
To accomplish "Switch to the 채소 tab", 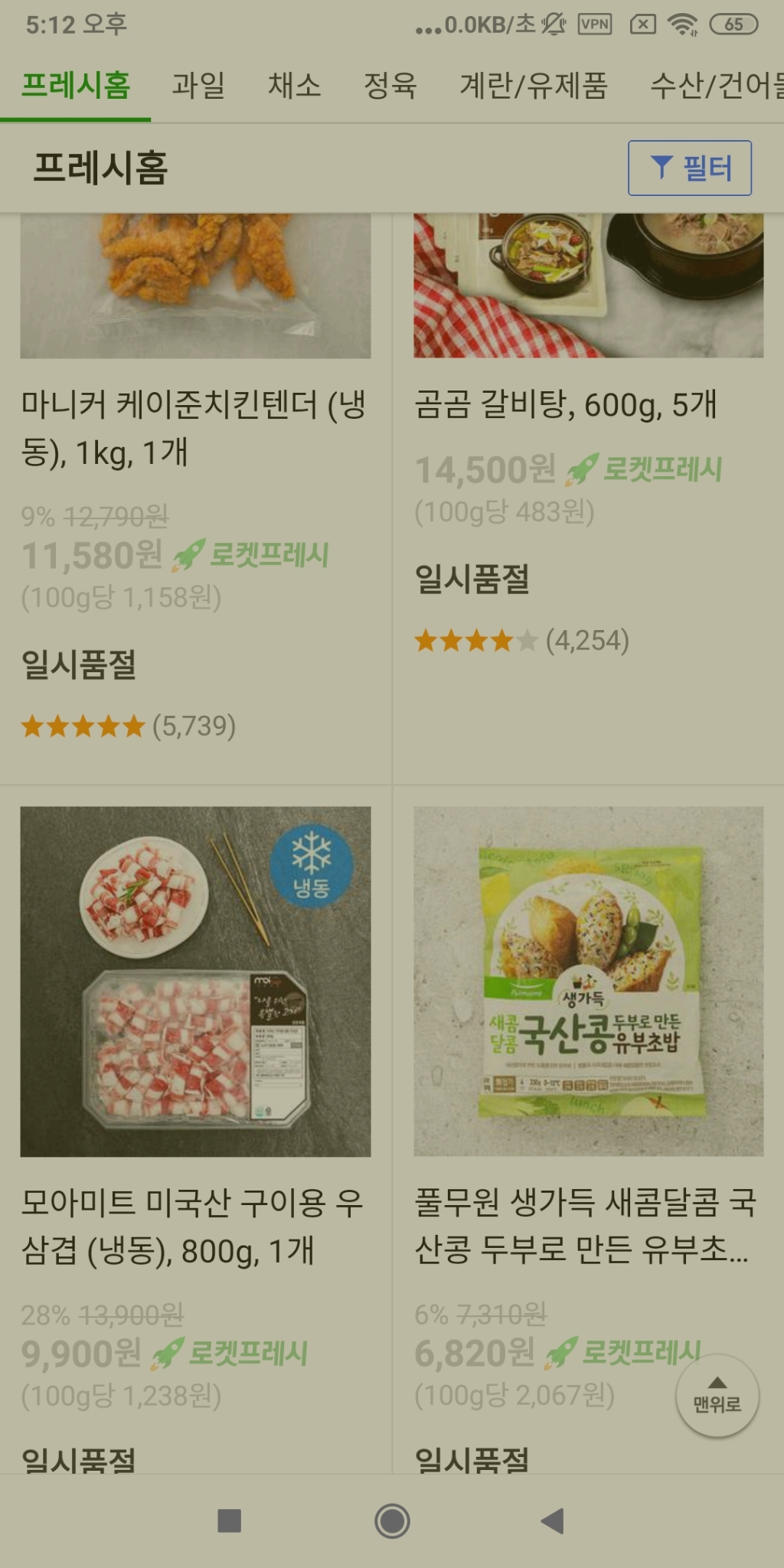I will point(294,85).
